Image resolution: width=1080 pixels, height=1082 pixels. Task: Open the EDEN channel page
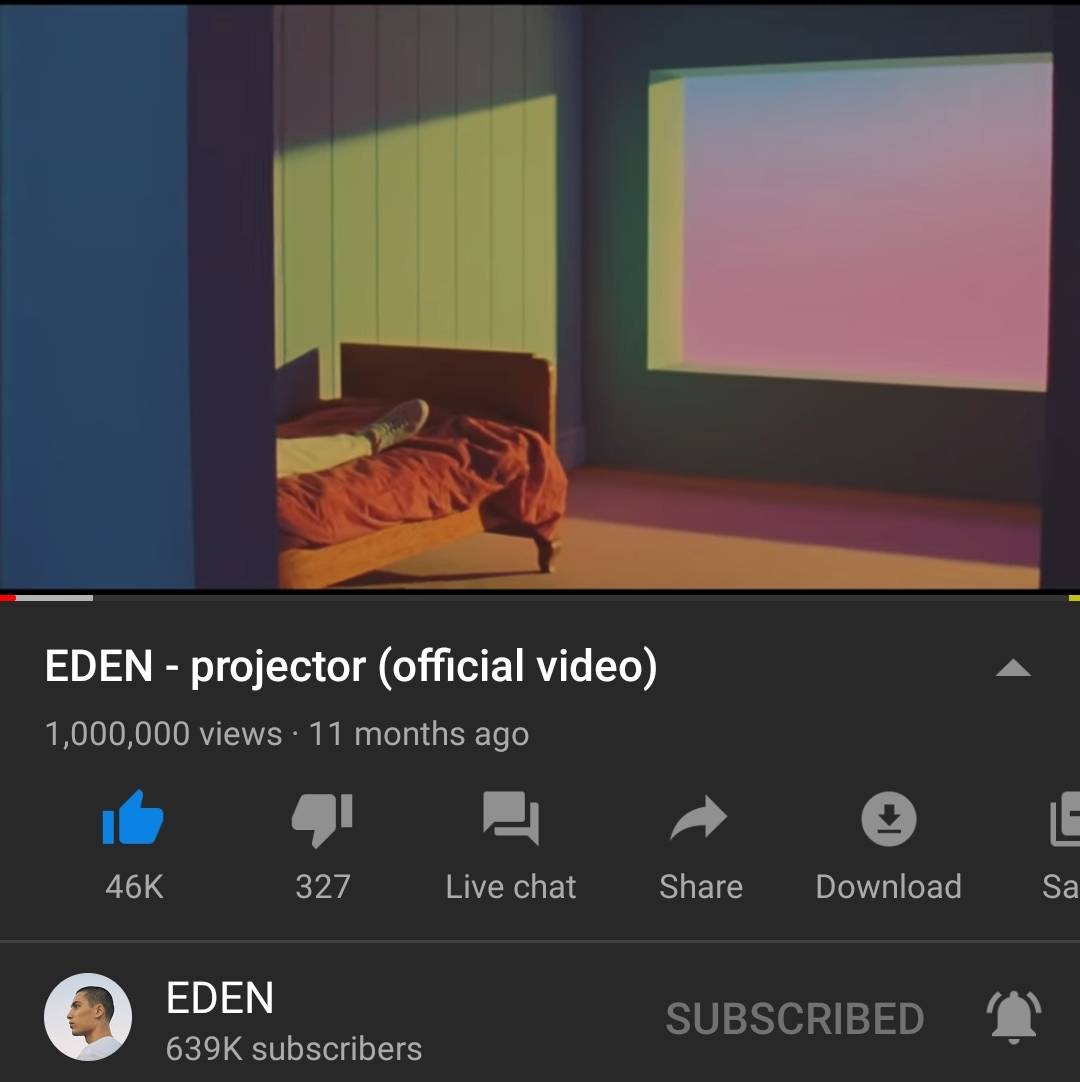click(88, 1017)
